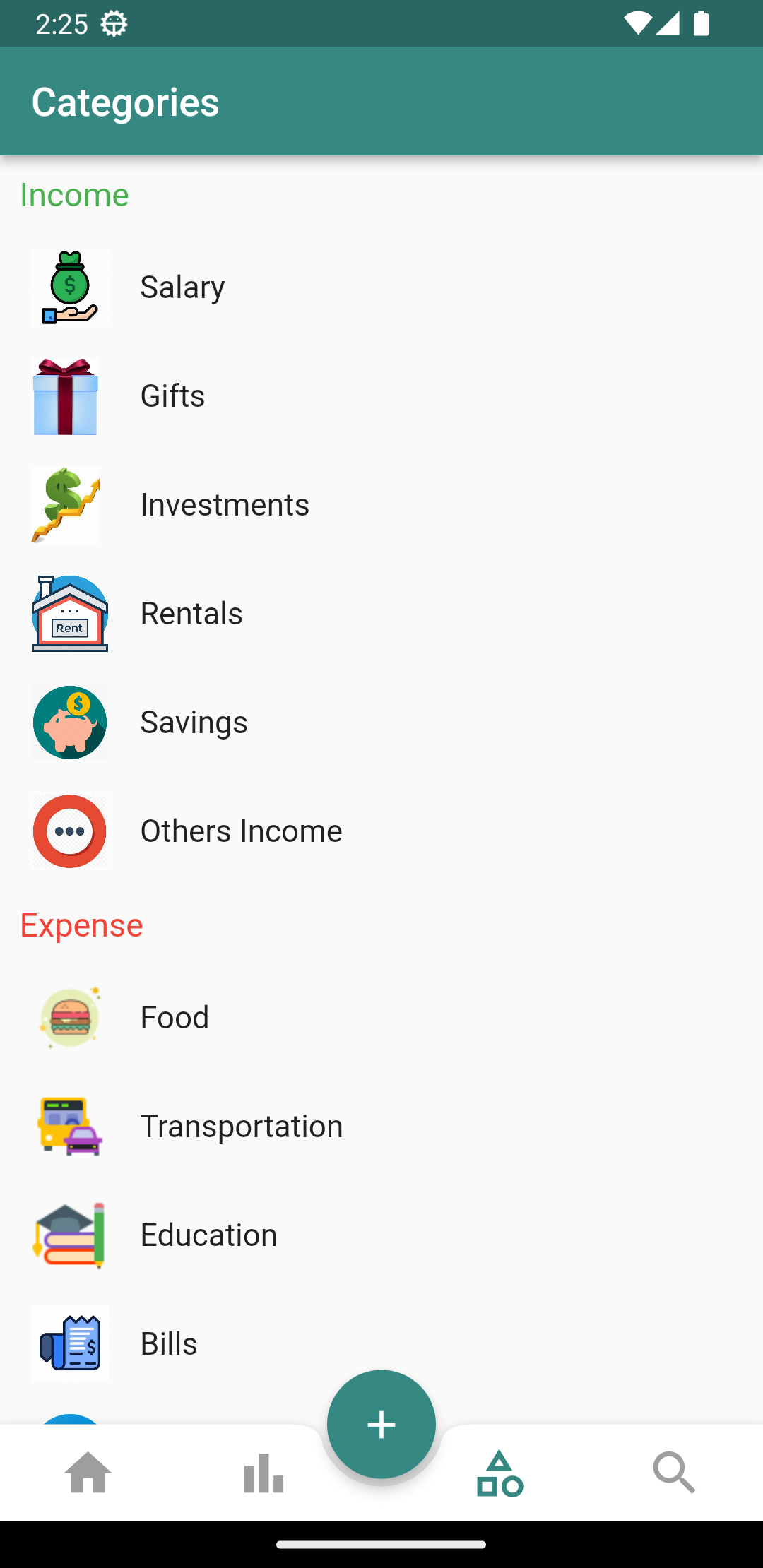The width and height of the screenshot is (763, 1568).
Task: Open the Categories shapes tab
Action: coord(499,1473)
